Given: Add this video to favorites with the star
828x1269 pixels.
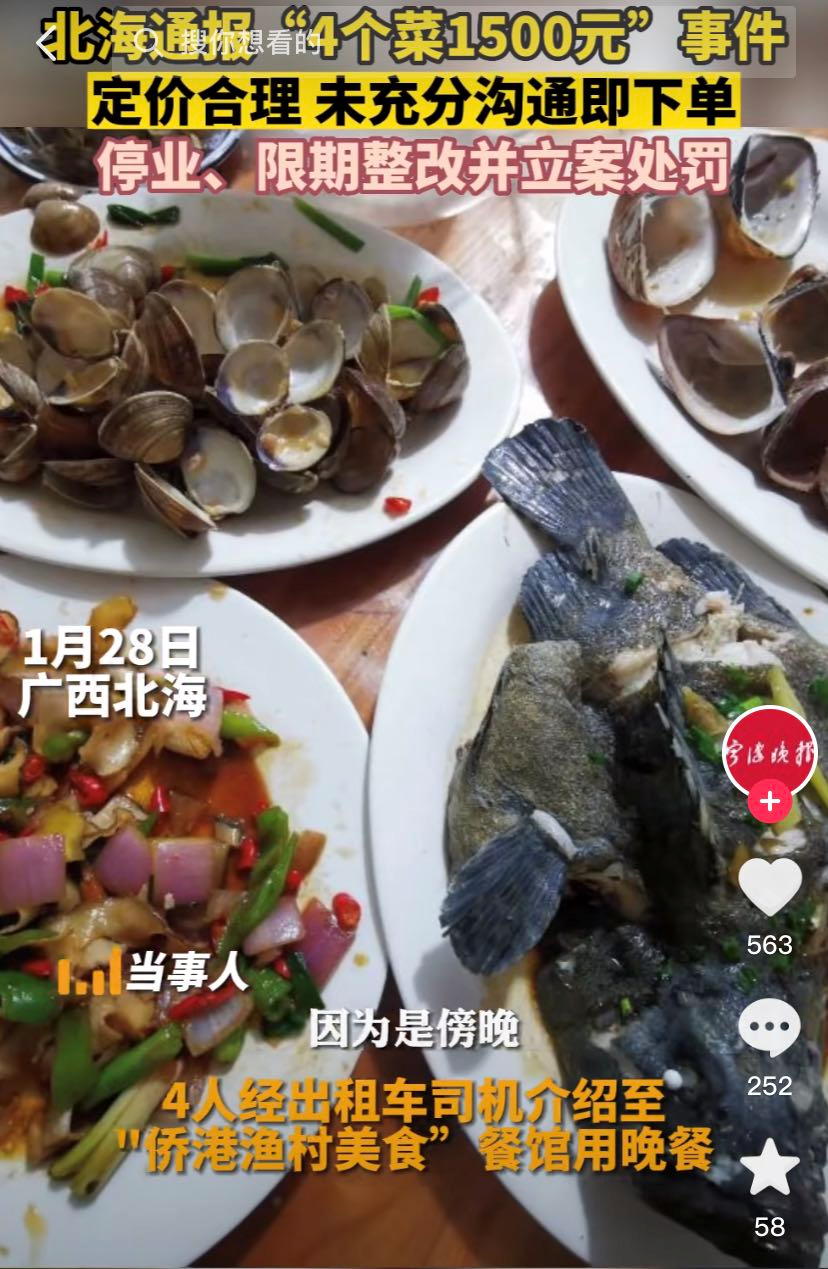Looking at the screenshot, I should tap(769, 1170).
